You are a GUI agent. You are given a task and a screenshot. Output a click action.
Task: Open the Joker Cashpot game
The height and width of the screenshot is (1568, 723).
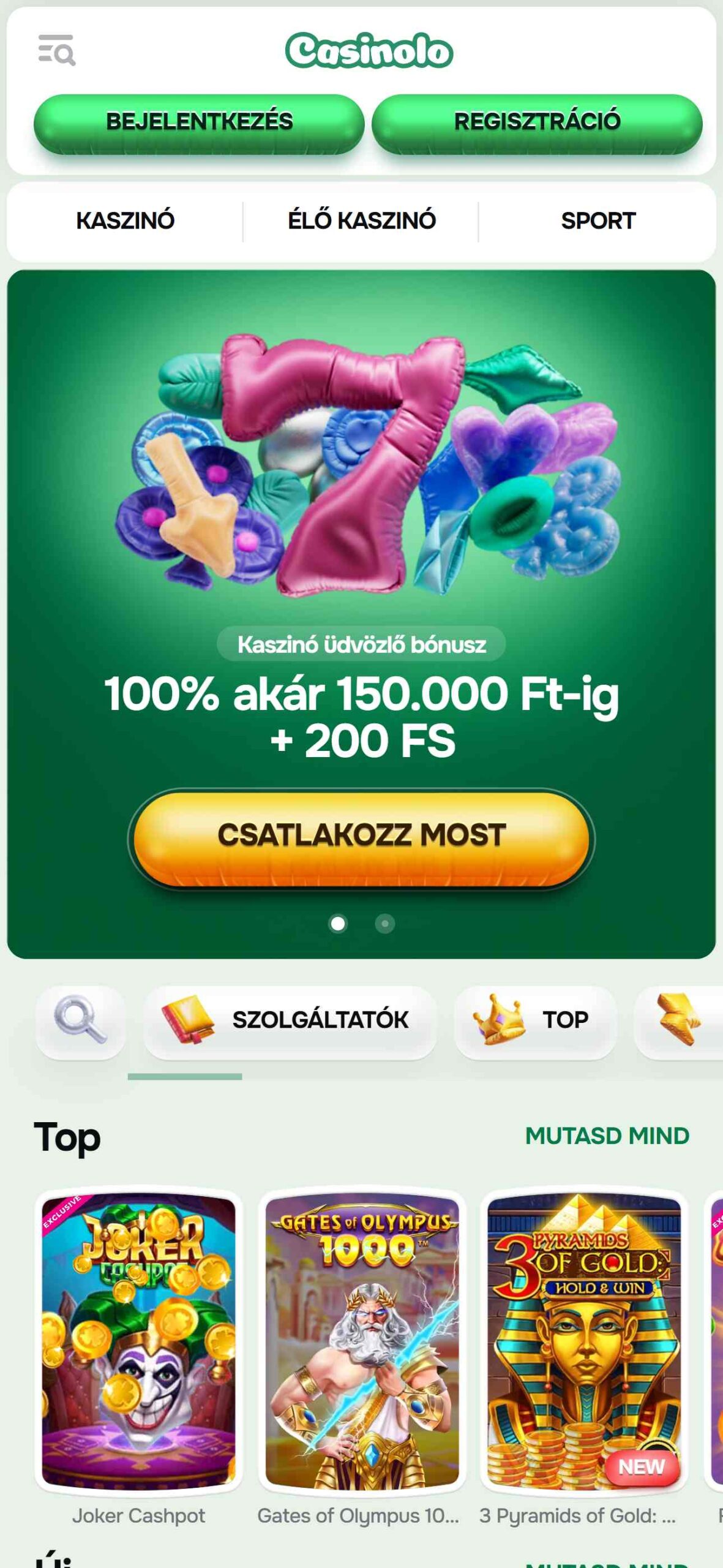tap(139, 1340)
